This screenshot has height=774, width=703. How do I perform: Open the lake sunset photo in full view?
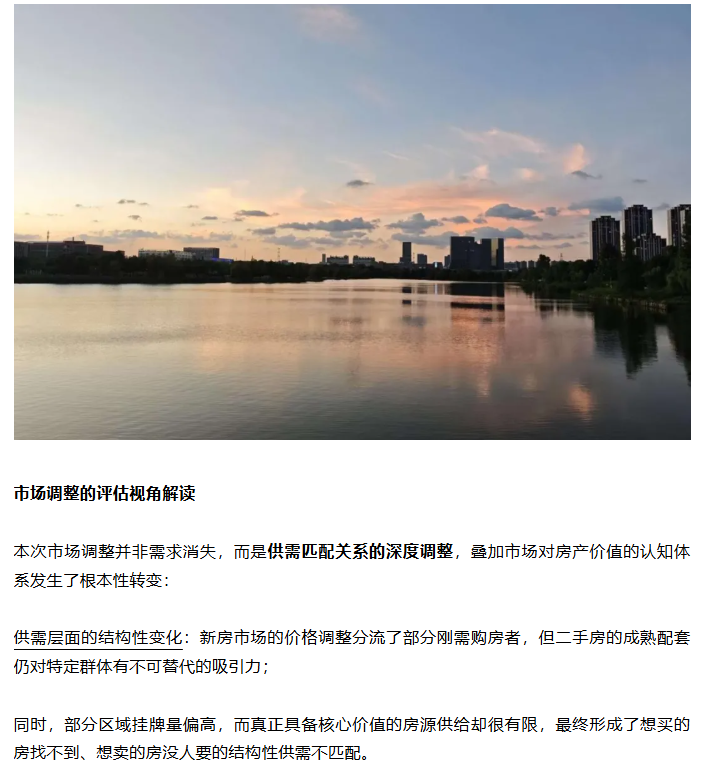coord(352,222)
